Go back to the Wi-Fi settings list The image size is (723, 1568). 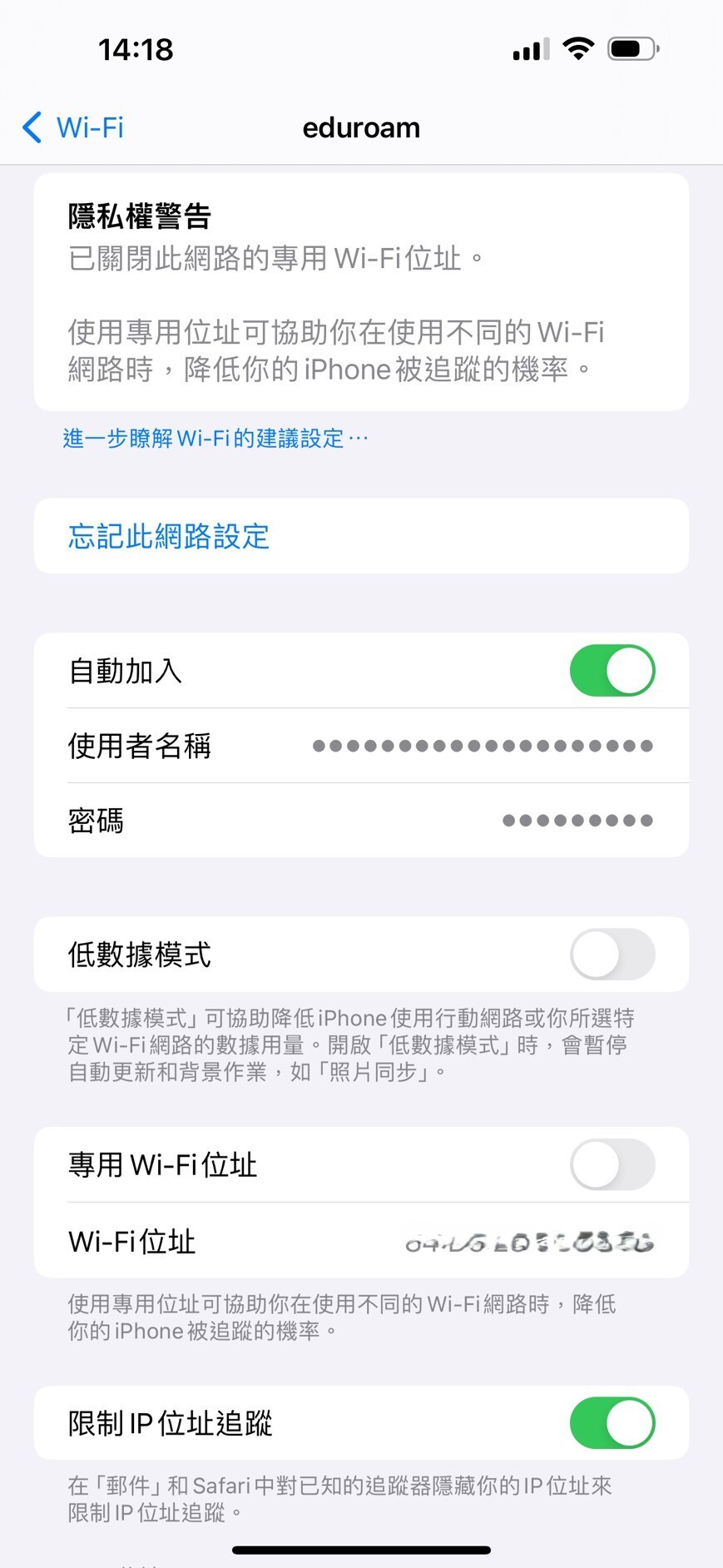pos(73,128)
